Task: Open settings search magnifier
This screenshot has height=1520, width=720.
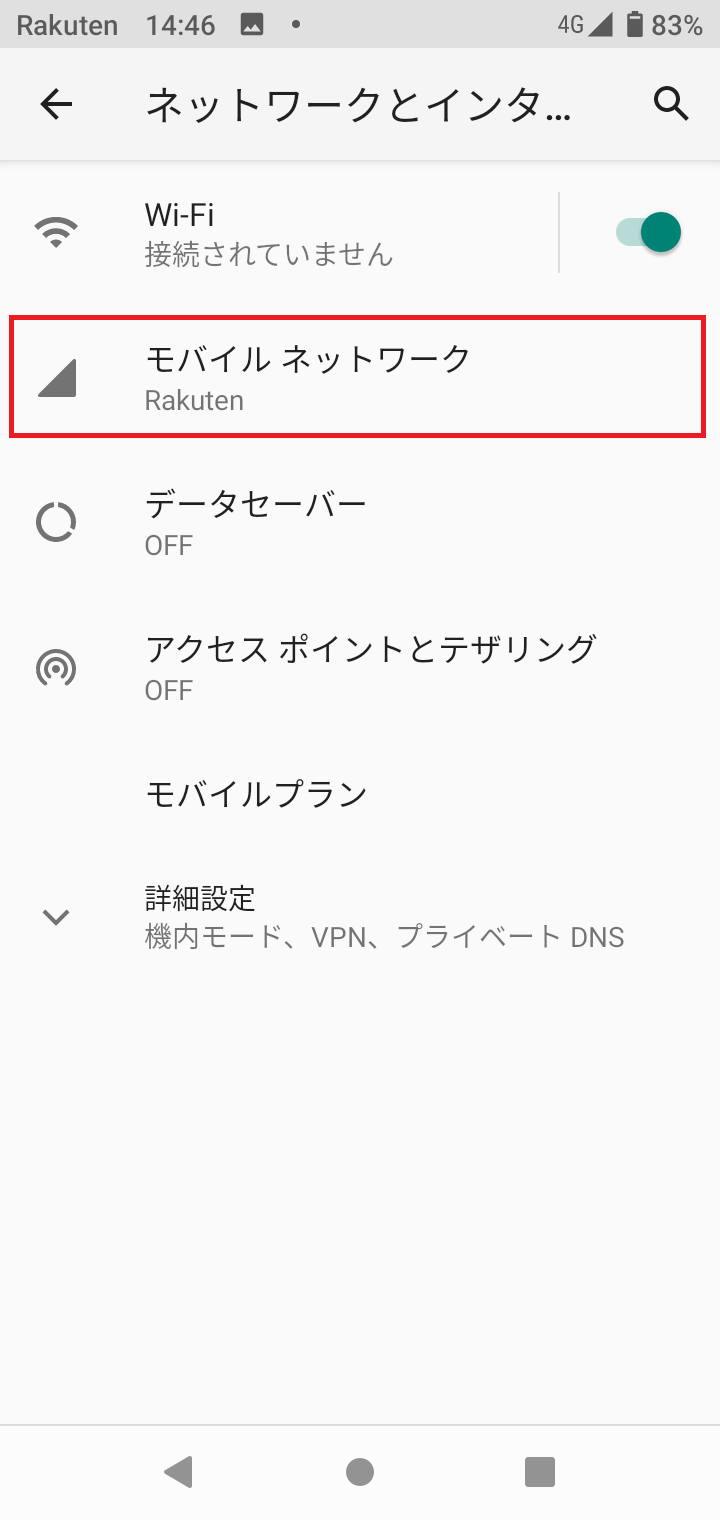Action: click(671, 104)
